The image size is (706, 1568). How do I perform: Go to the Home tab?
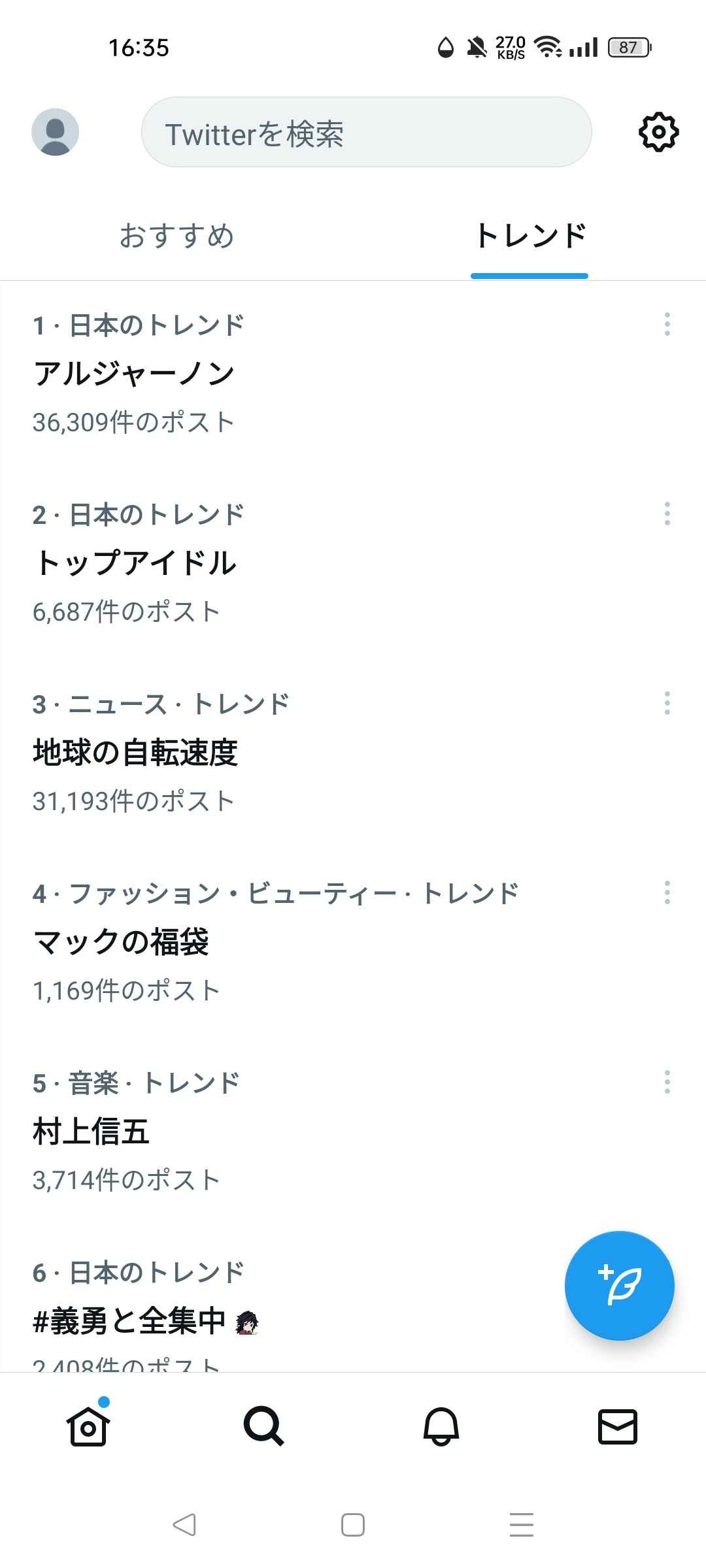[88, 1426]
